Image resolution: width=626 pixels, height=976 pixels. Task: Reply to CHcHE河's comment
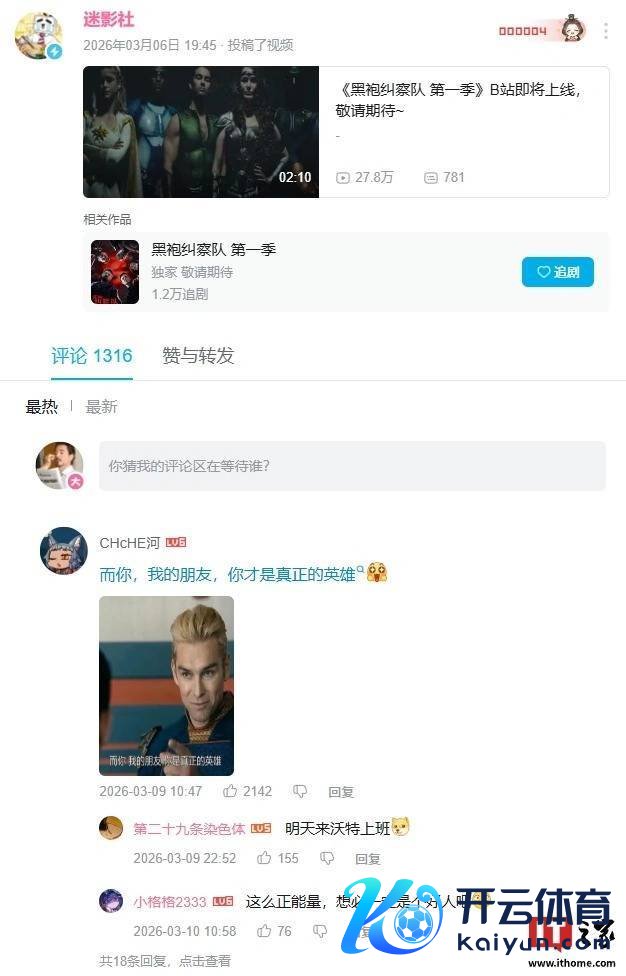click(341, 792)
